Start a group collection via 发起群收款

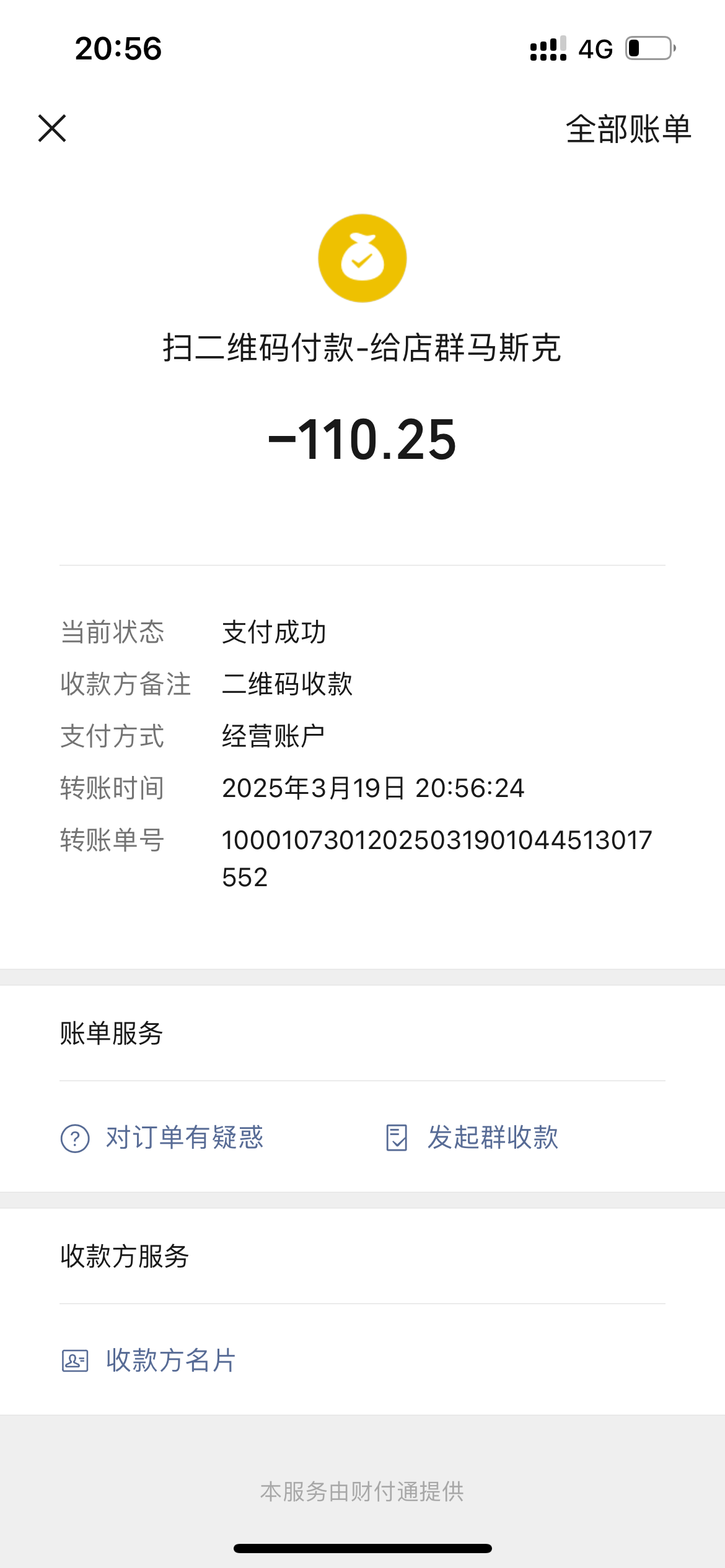[x=472, y=1138]
